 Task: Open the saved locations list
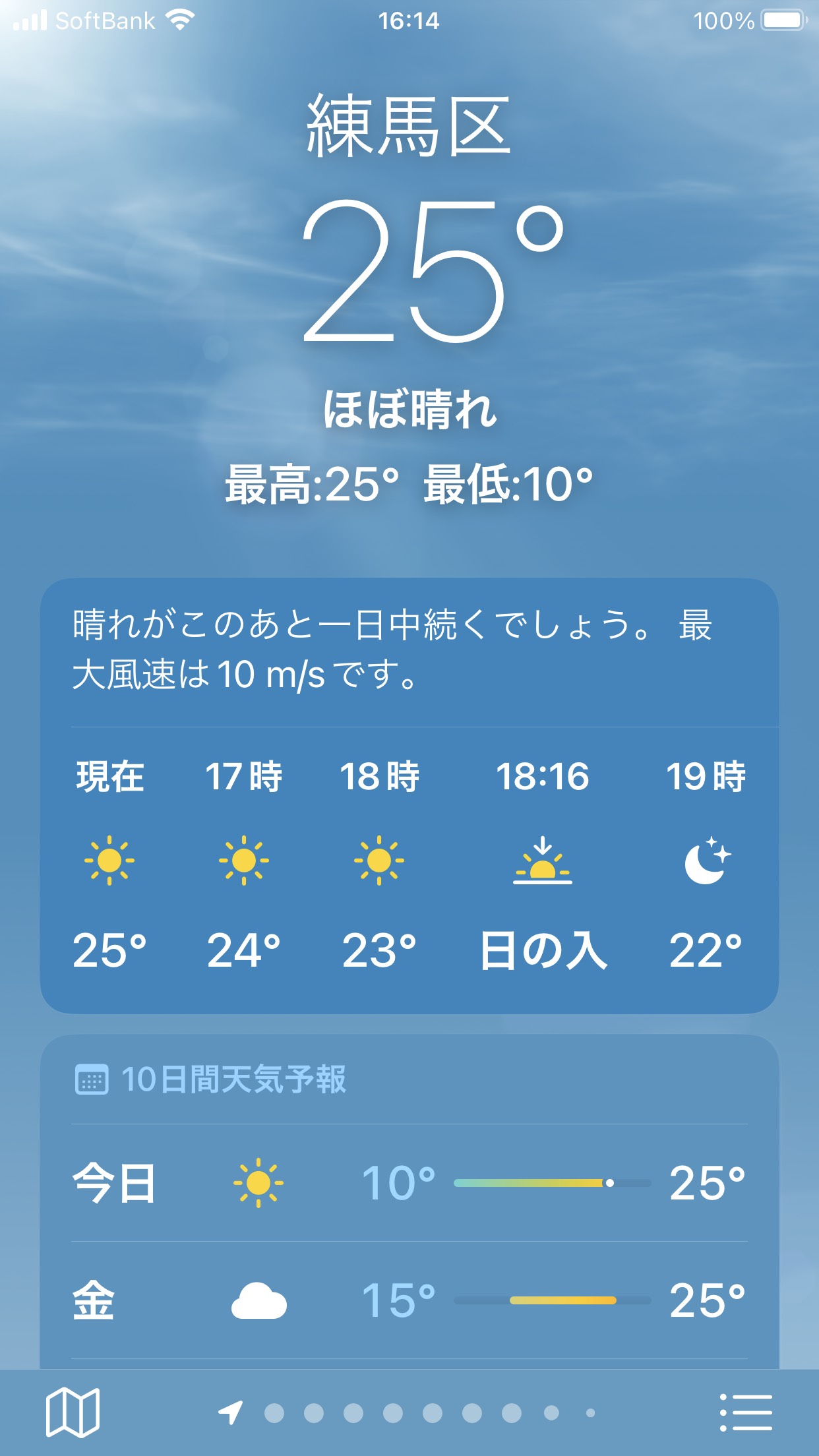tap(746, 1412)
